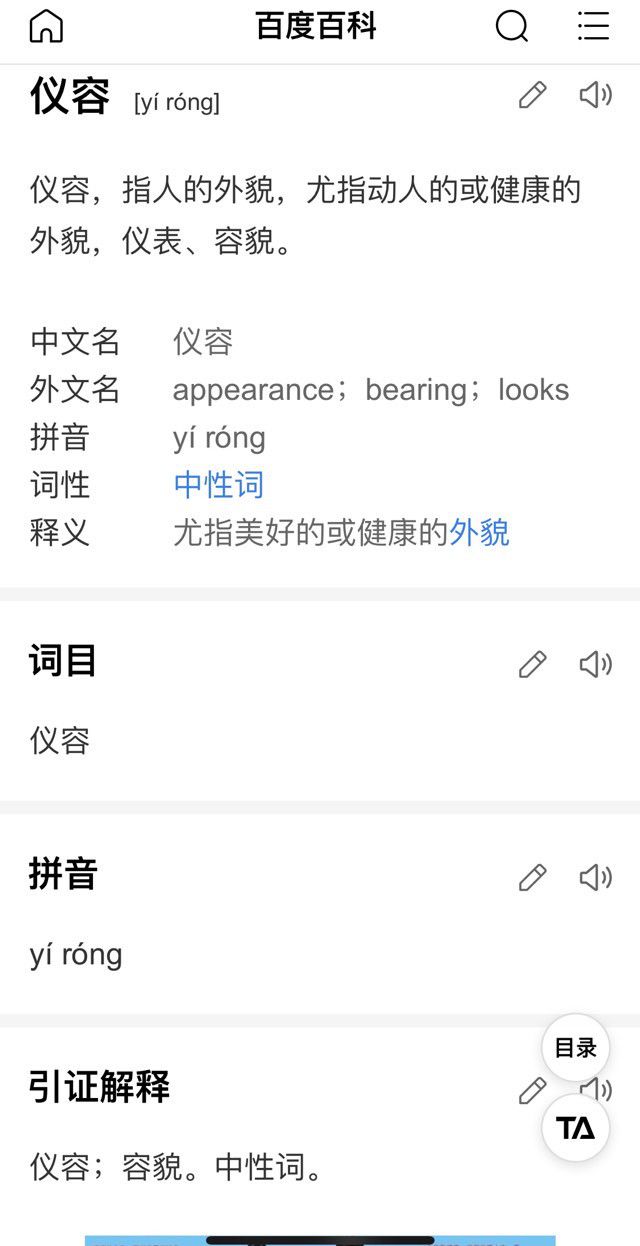Edit the 拼音 section
Viewport: 640px width, 1246px height.
pos(533,877)
